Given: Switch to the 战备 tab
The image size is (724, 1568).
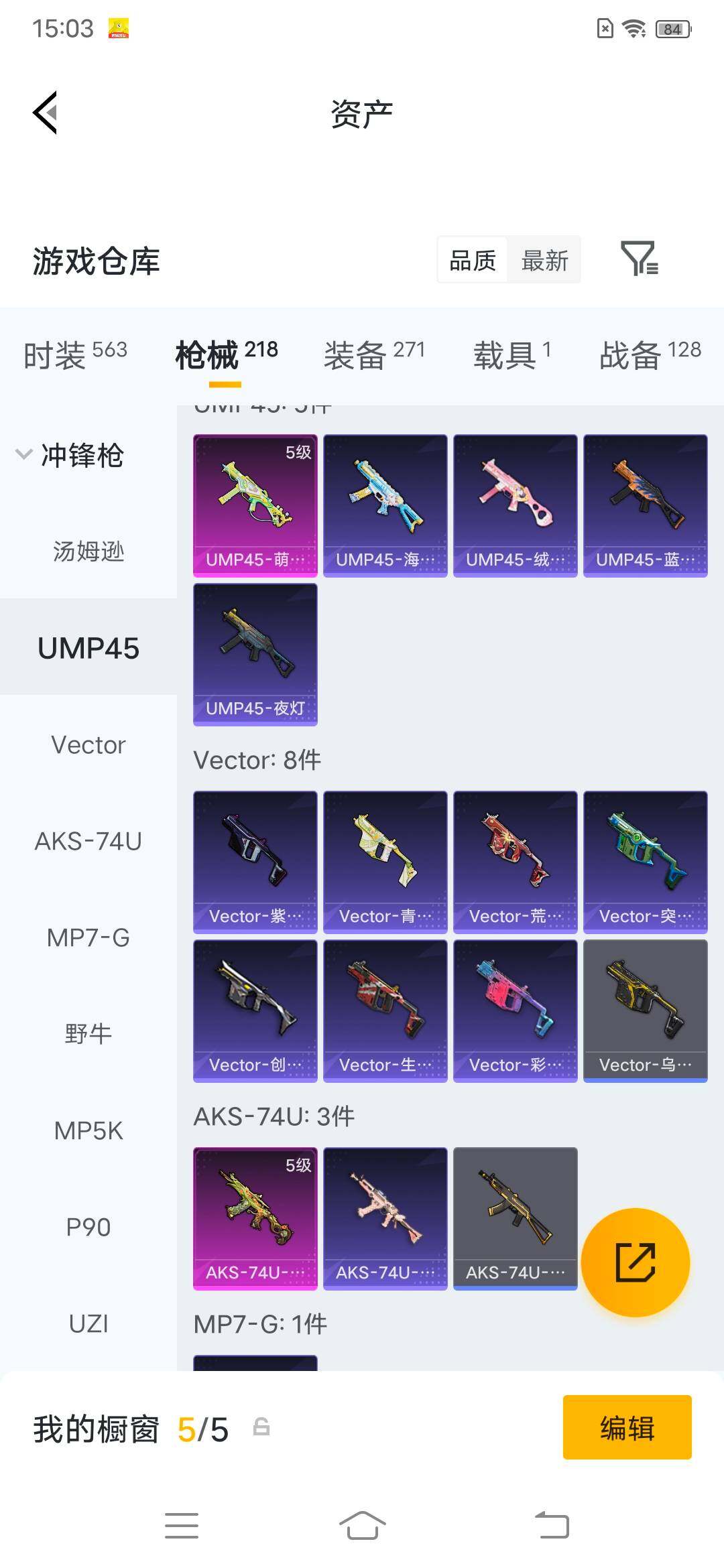Looking at the screenshot, I should coord(650,354).
